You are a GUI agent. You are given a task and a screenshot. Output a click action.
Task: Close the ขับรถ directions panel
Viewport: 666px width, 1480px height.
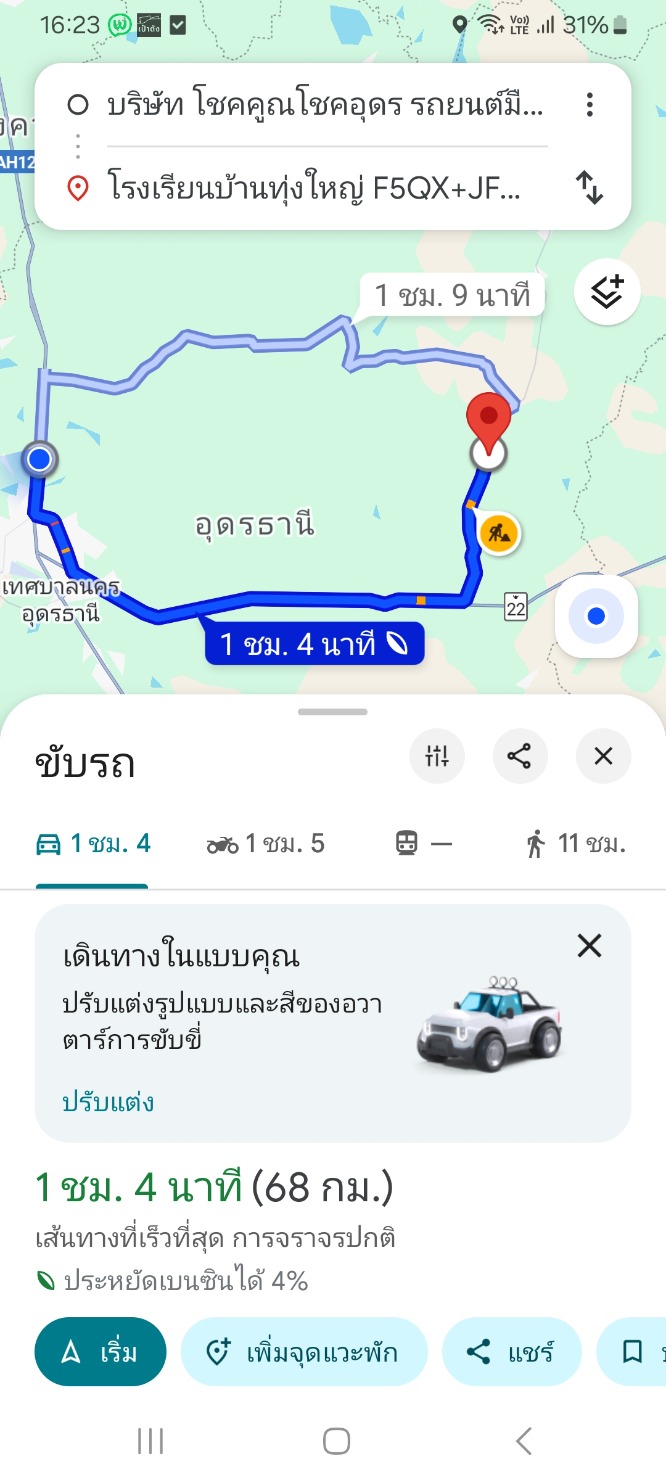(603, 756)
